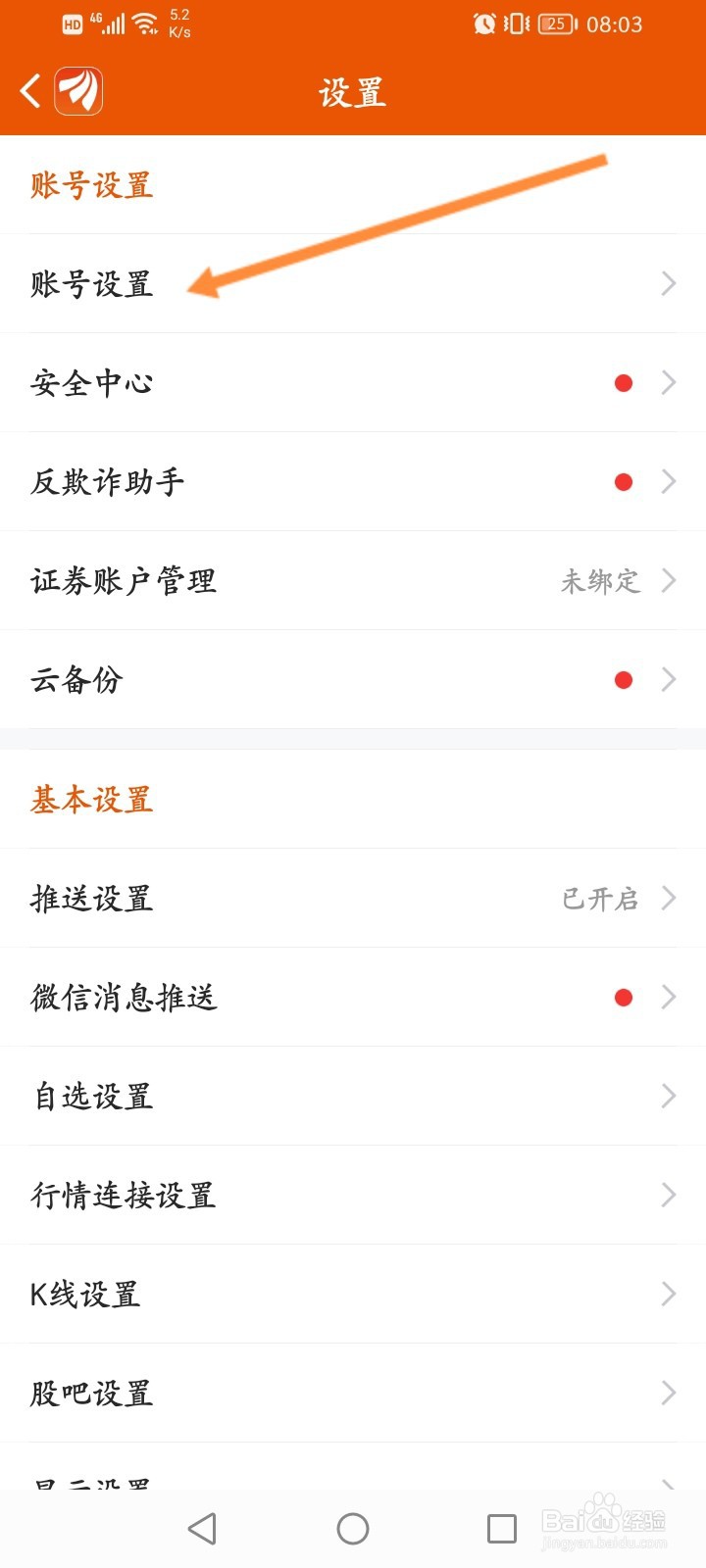Viewport: 706px width, 1568px height.
Task: Open K线设置
Action: click(353, 1295)
